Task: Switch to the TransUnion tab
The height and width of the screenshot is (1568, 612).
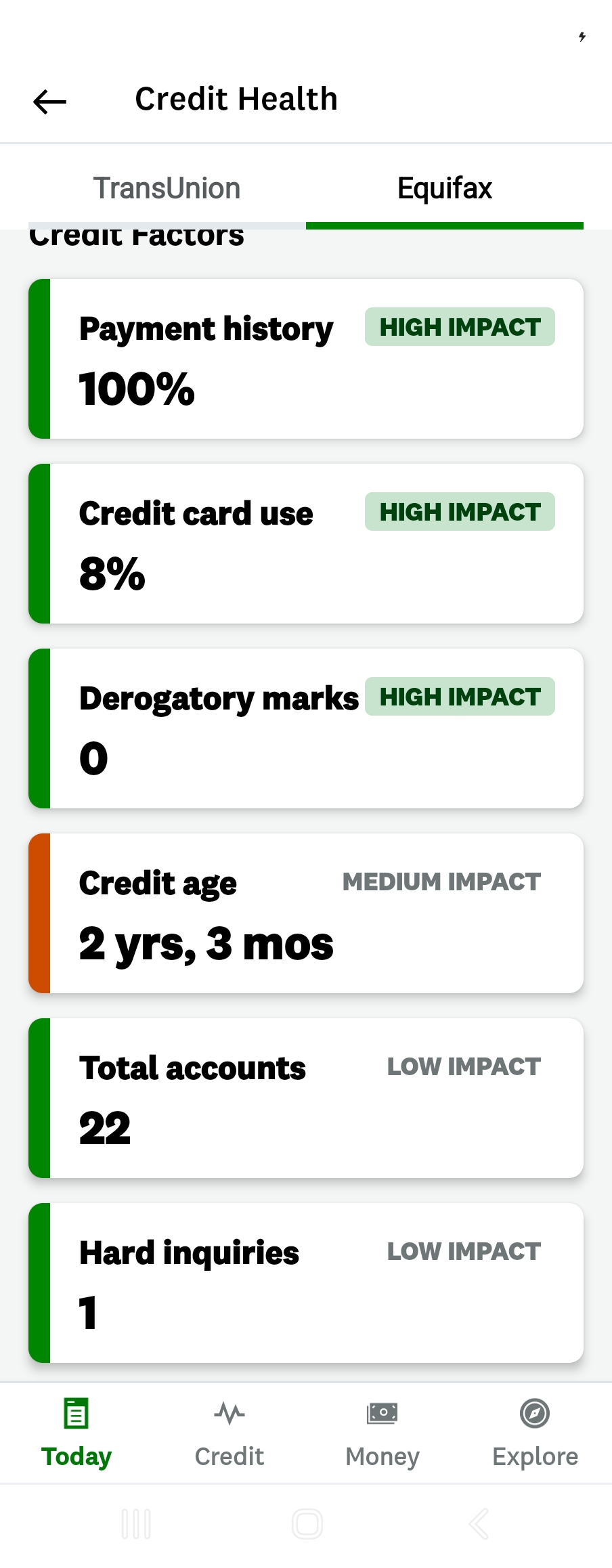Action: (x=167, y=188)
